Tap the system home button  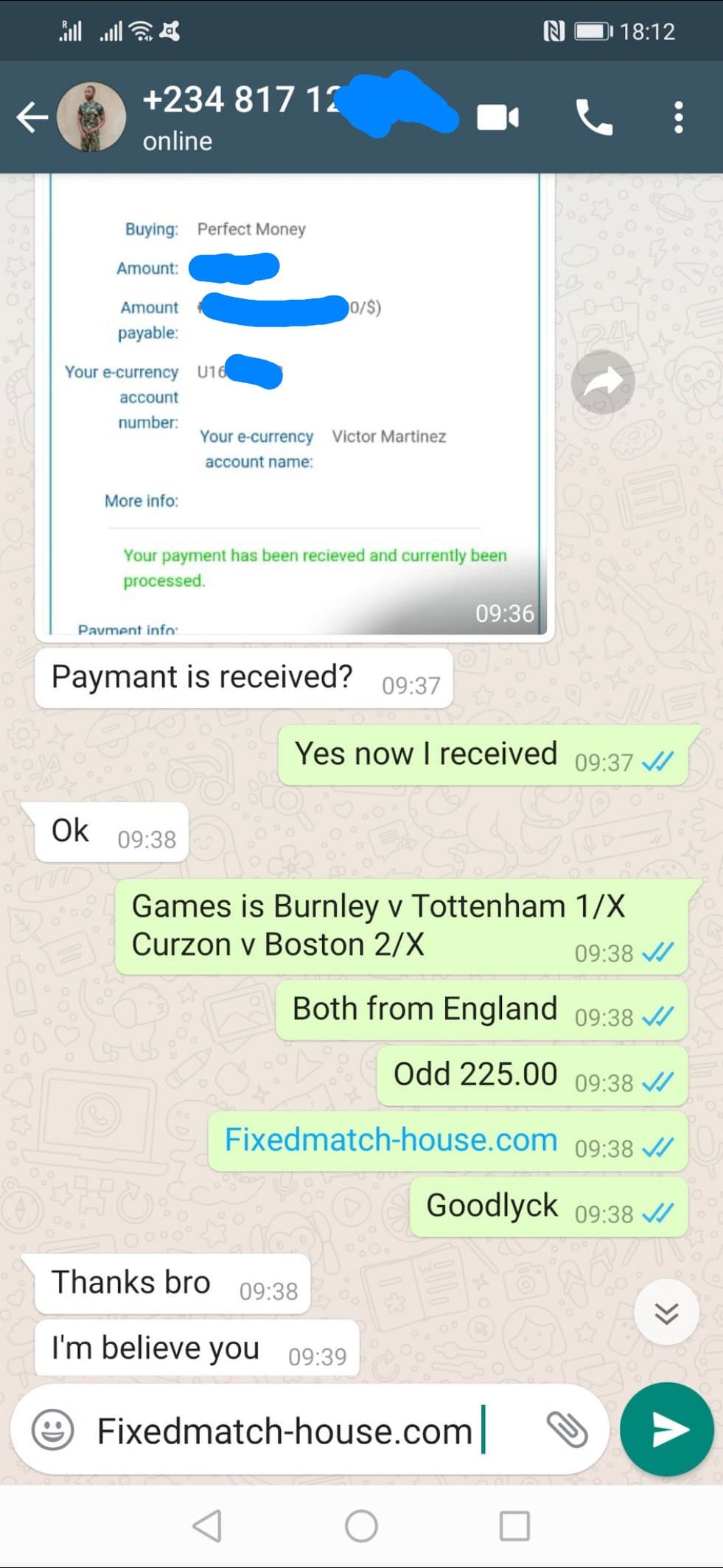(x=361, y=1525)
